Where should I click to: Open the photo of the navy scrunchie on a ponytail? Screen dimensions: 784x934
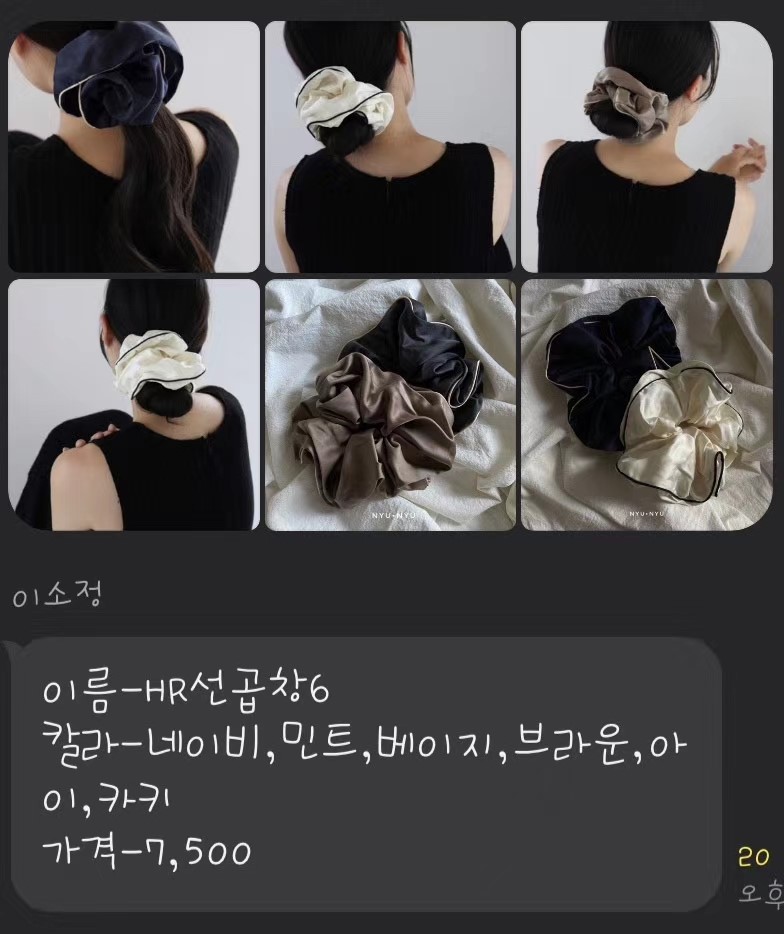(x=132, y=146)
